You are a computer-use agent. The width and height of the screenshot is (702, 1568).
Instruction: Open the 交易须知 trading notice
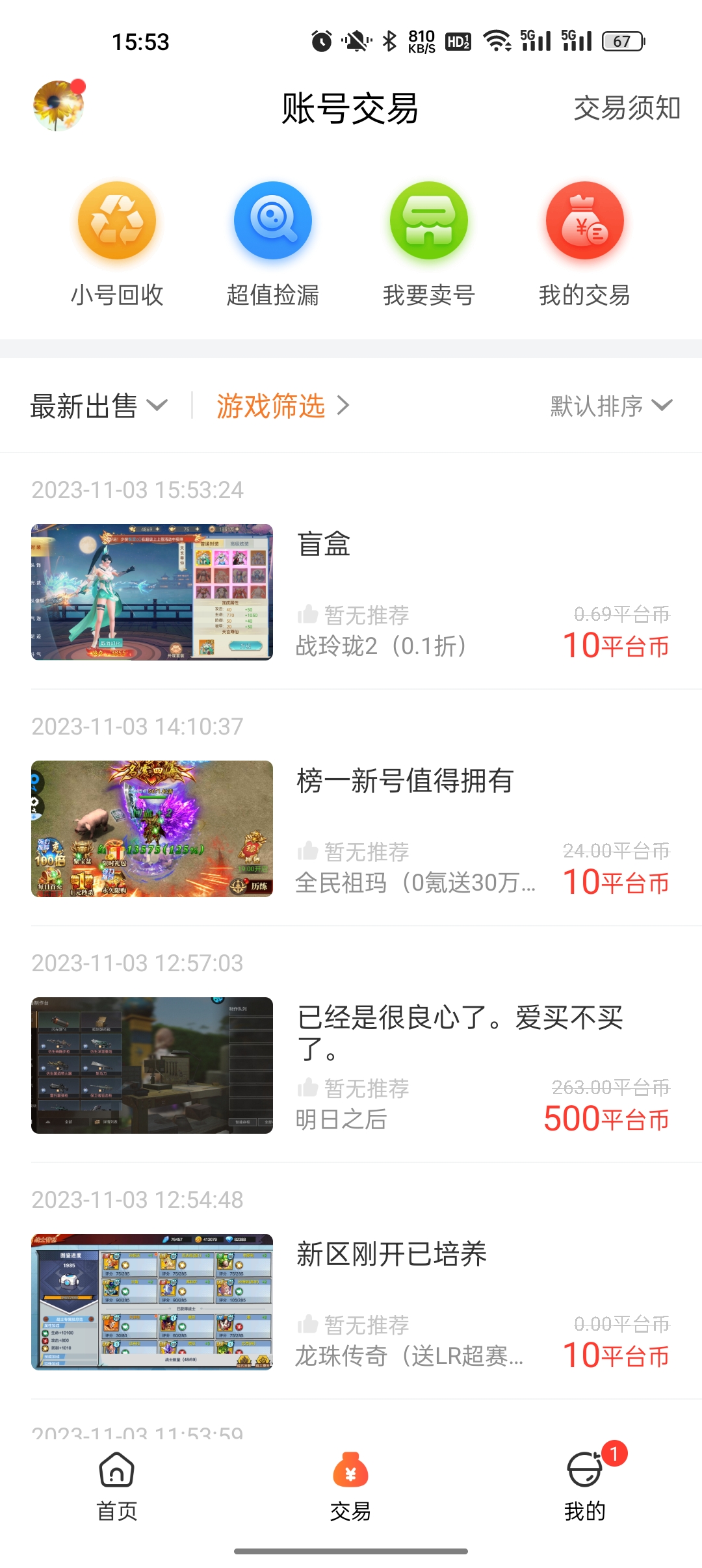[x=626, y=108]
